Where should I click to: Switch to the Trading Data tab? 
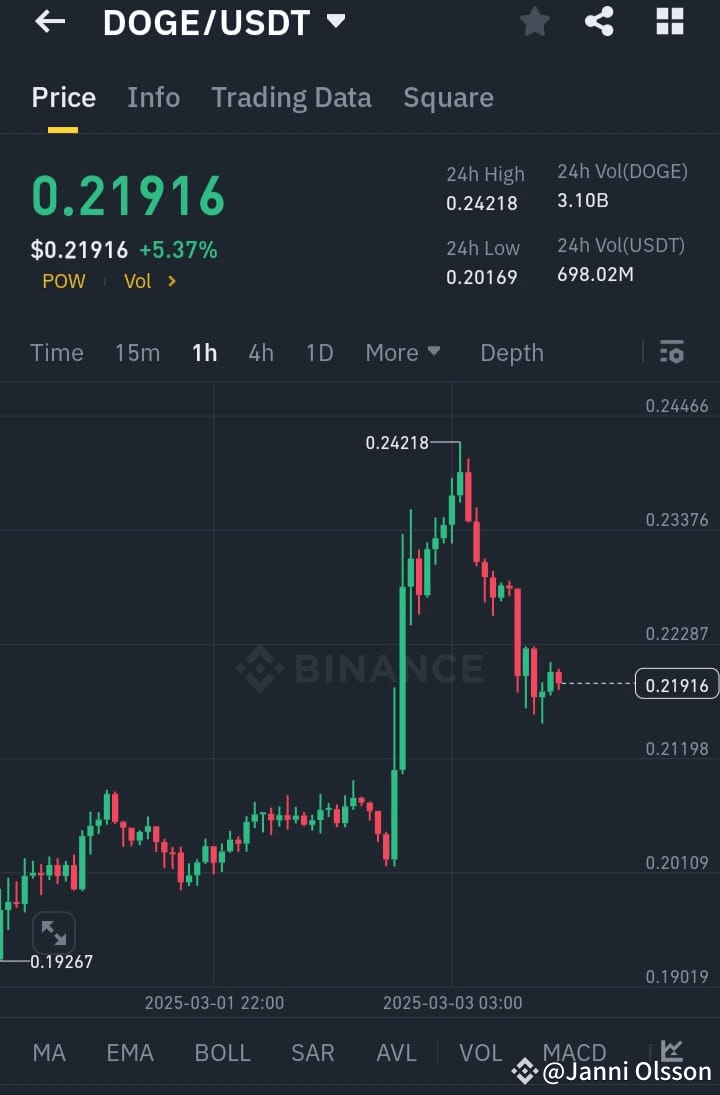291,97
